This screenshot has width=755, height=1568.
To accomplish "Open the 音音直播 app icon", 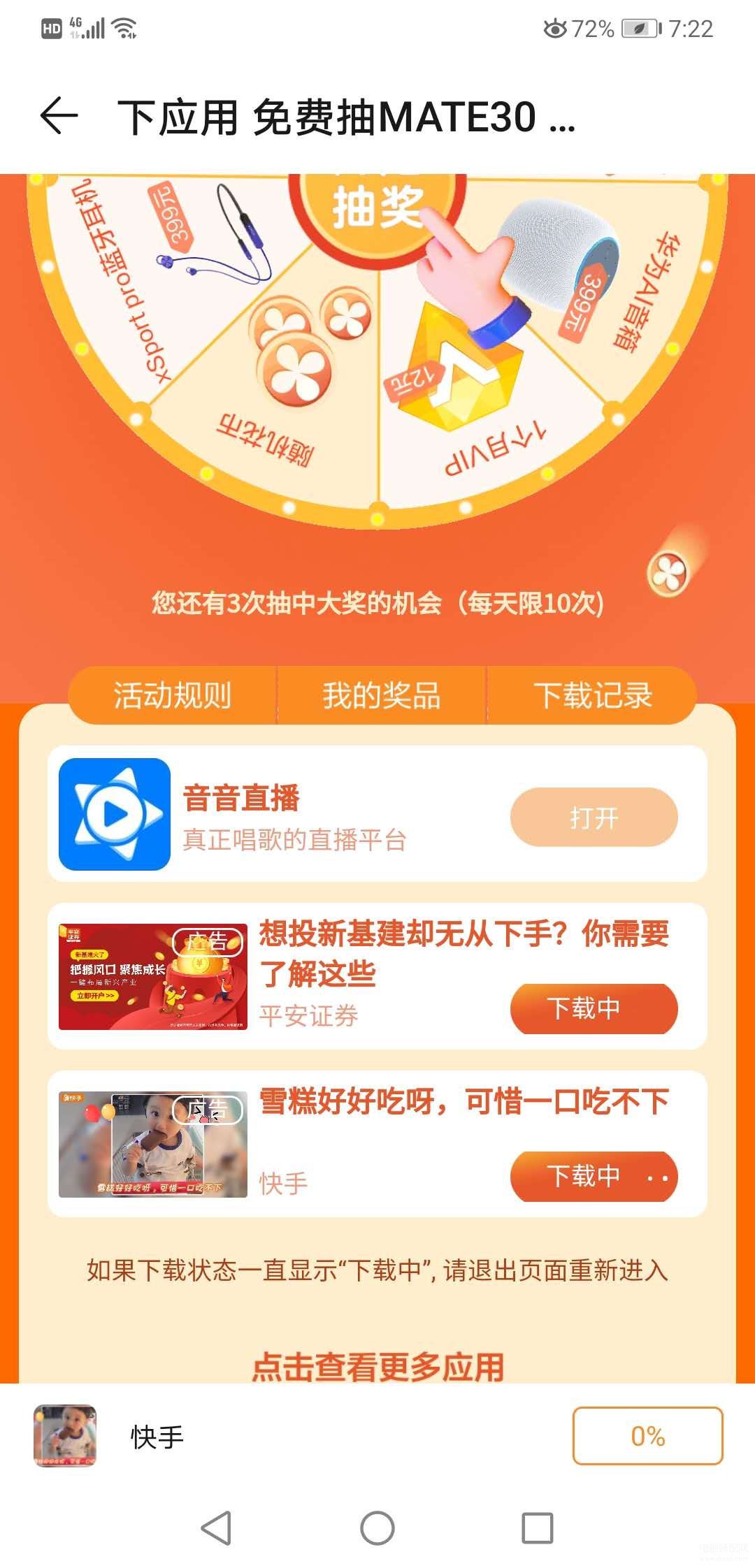I will click(115, 814).
